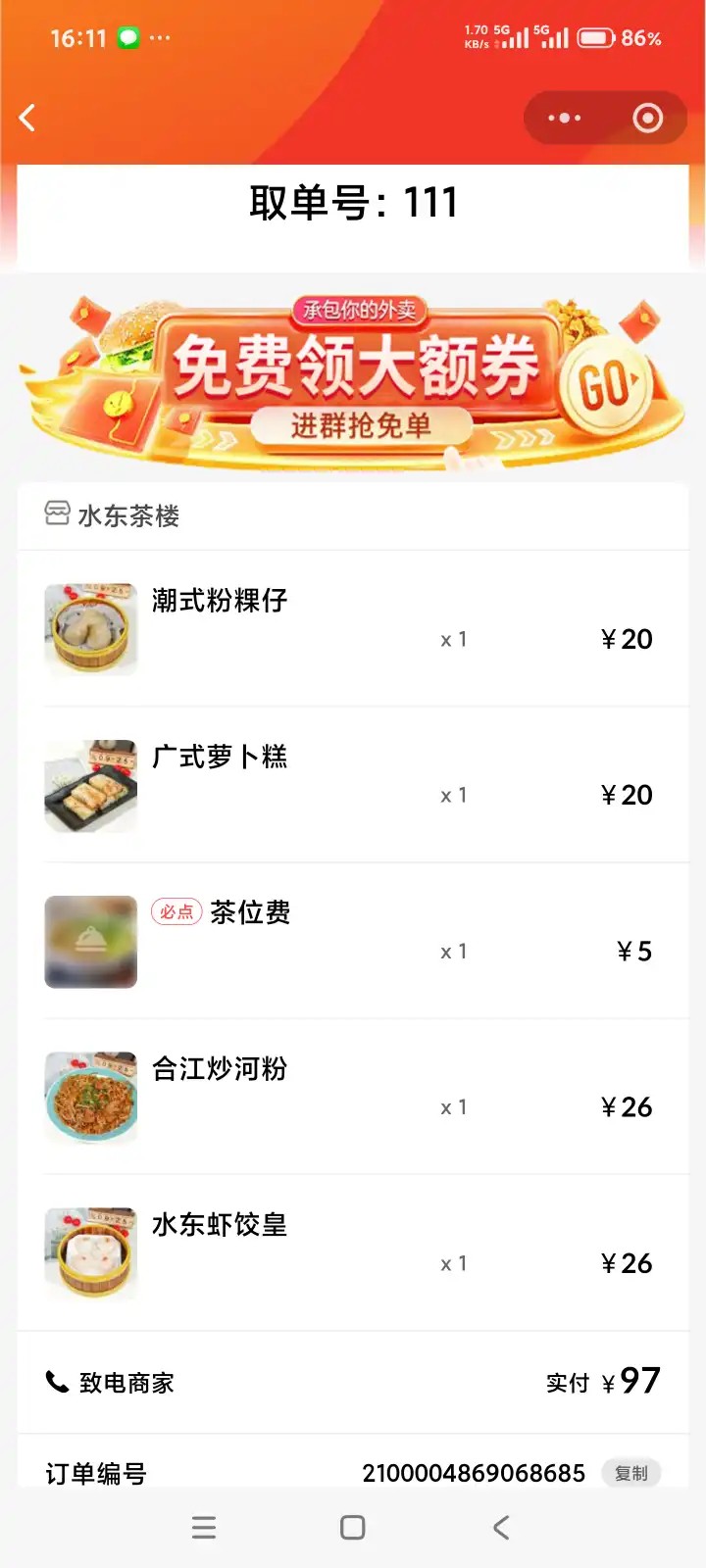The height and width of the screenshot is (1568, 706).
Task: Go to the system home screen
Action: point(353,1527)
